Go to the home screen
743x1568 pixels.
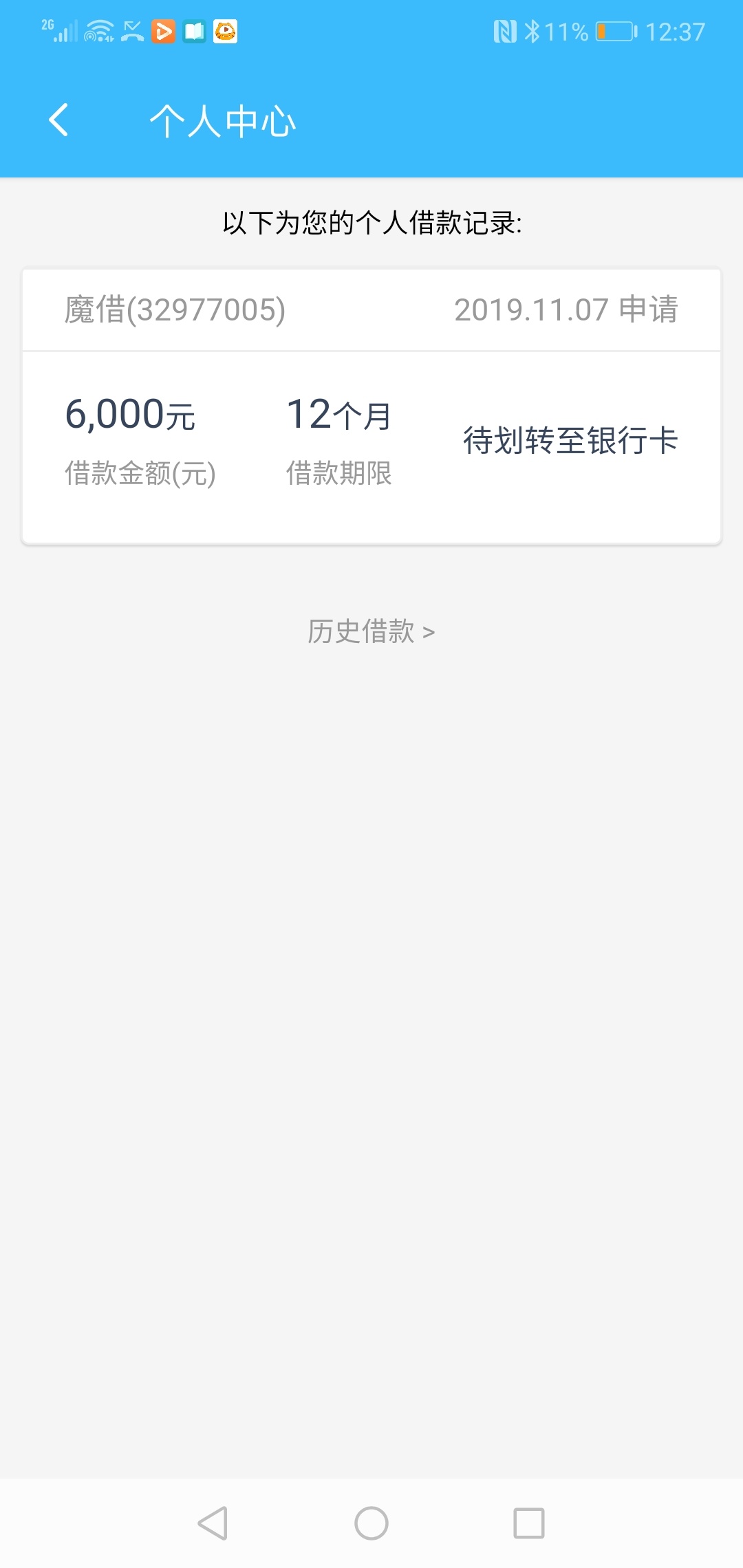tap(371, 1523)
